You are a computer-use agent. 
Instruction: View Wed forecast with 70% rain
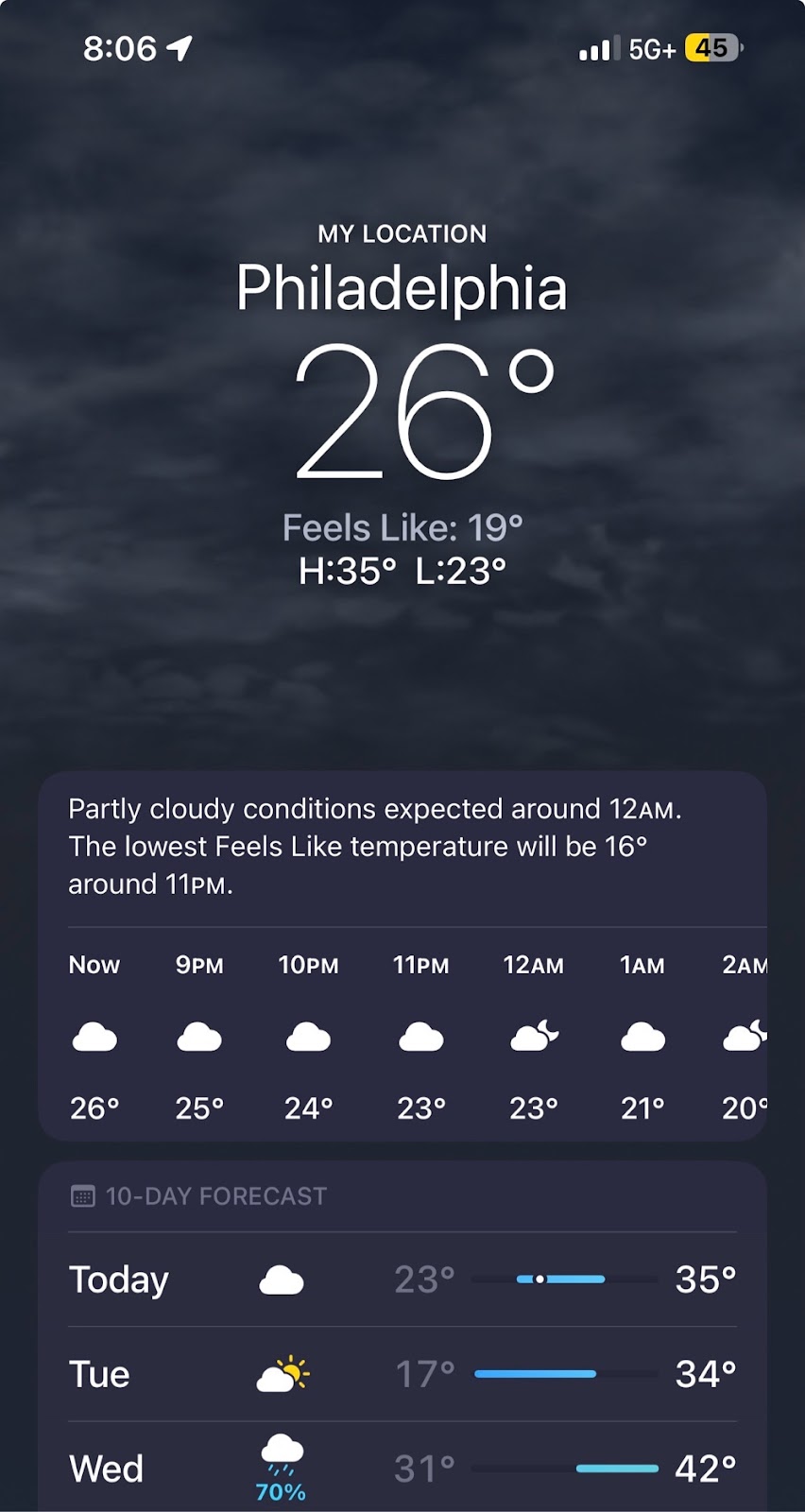(402, 1469)
